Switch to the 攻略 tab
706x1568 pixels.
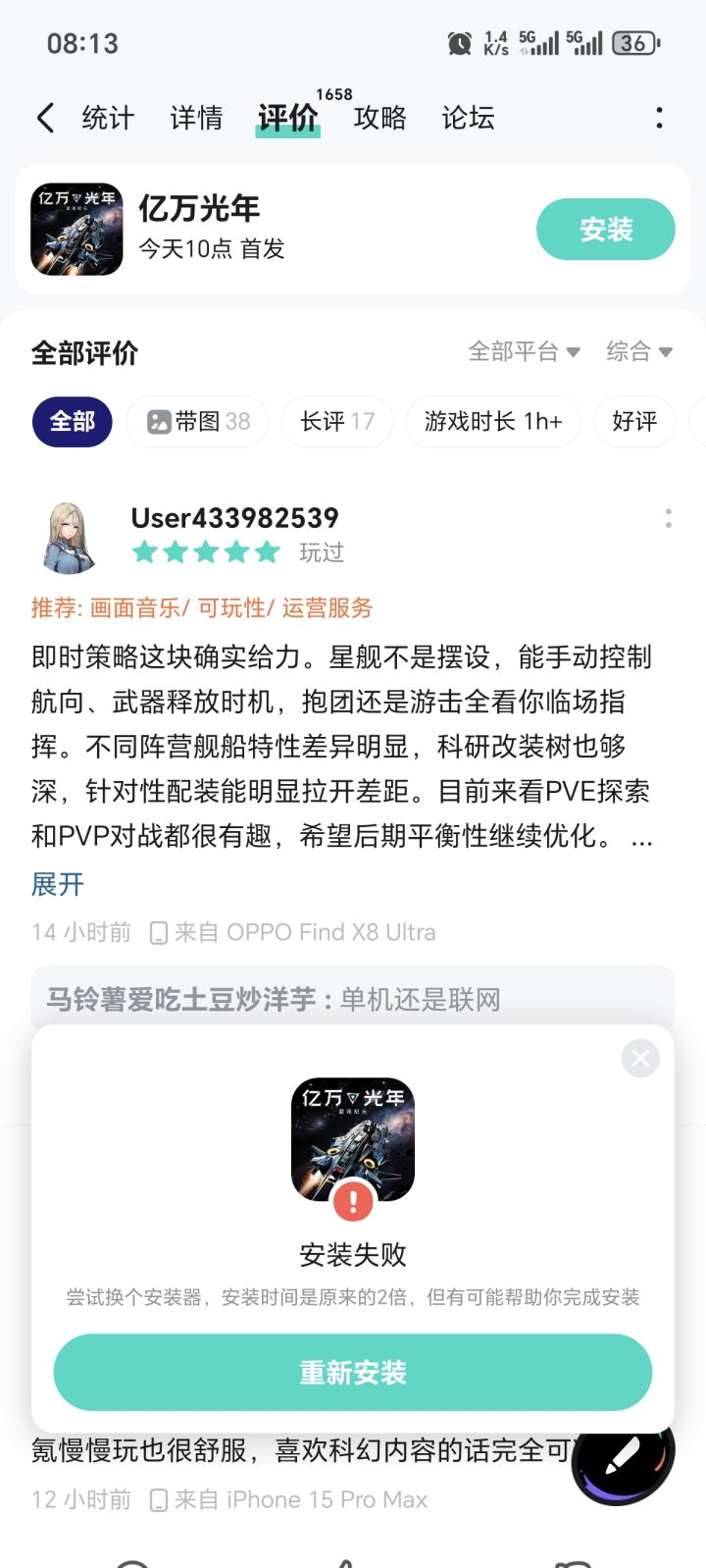[x=379, y=118]
